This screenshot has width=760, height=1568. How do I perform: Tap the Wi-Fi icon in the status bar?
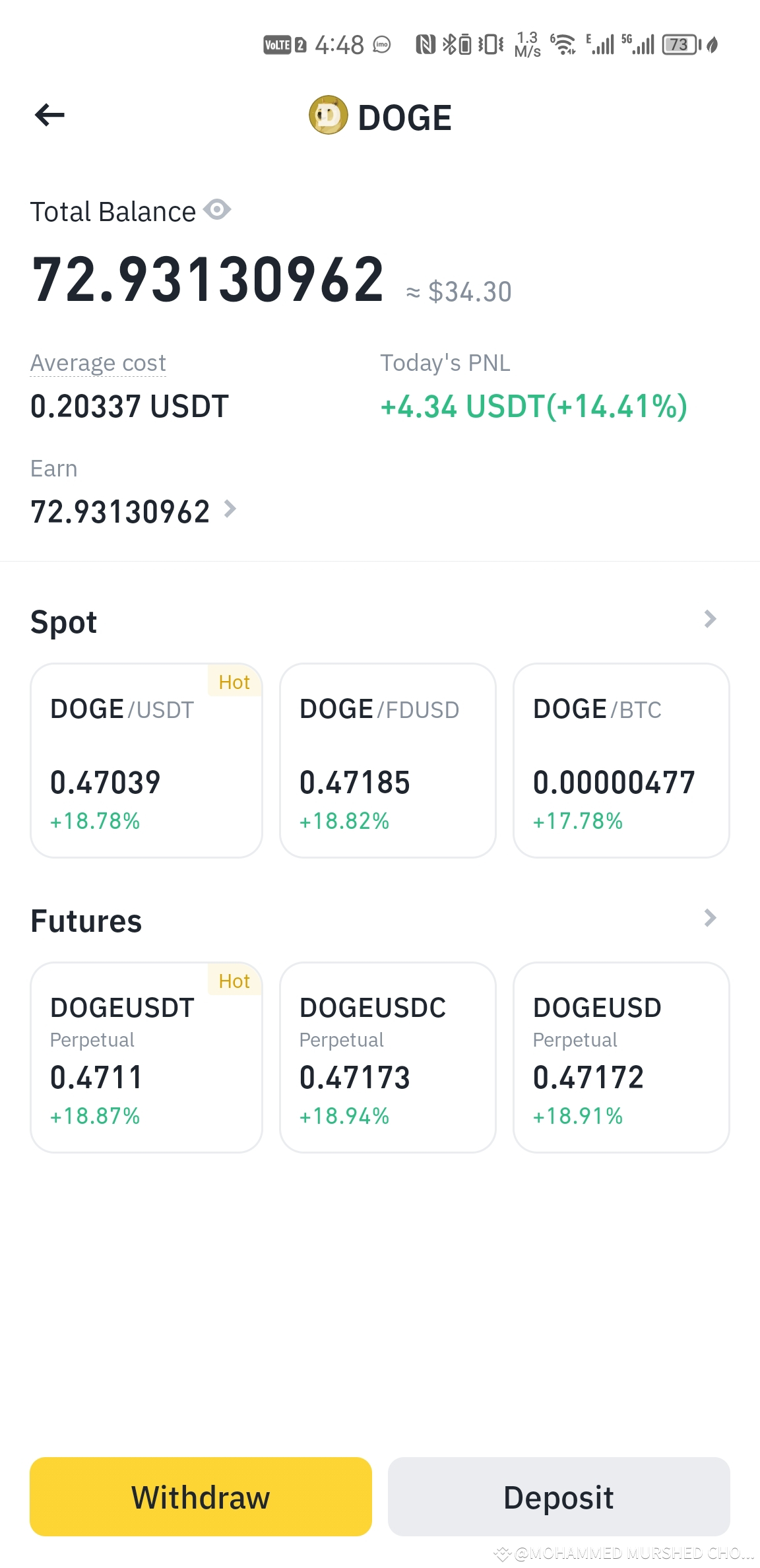click(562, 45)
